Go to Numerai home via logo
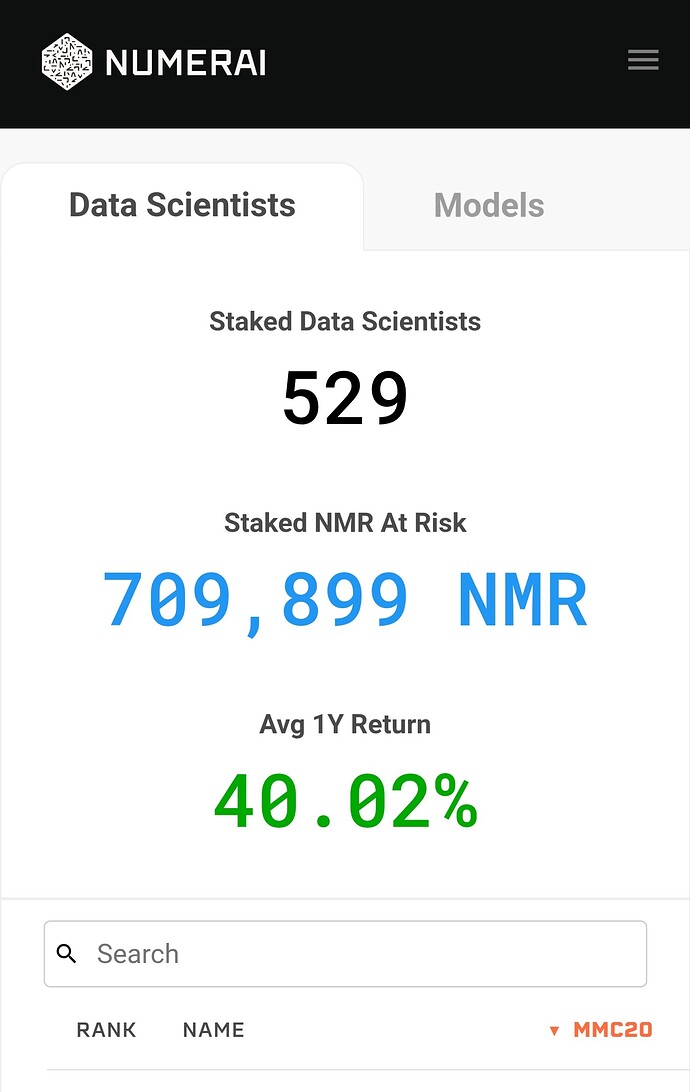The width and height of the screenshot is (690, 1092). coord(154,62)
